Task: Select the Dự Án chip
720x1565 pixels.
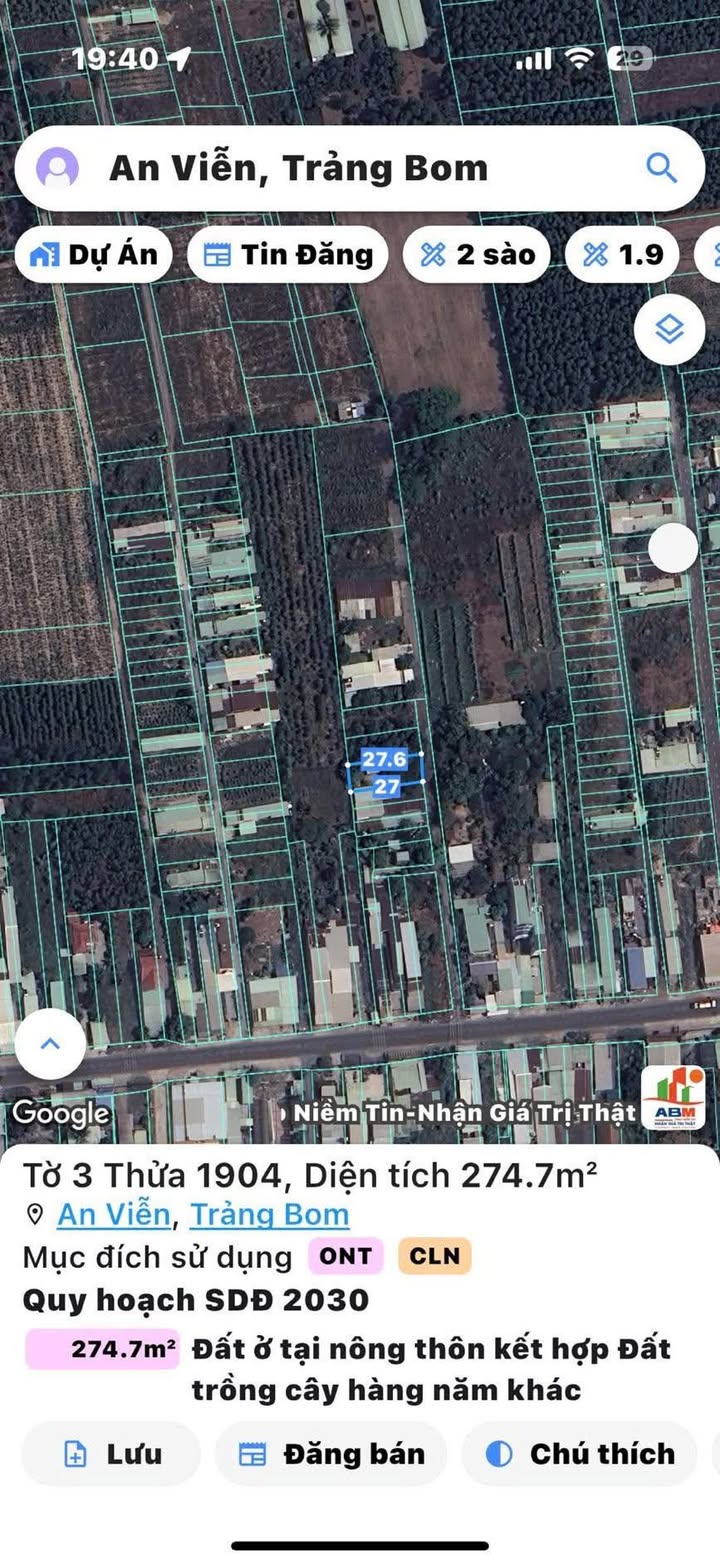Action: coord(93,255)
